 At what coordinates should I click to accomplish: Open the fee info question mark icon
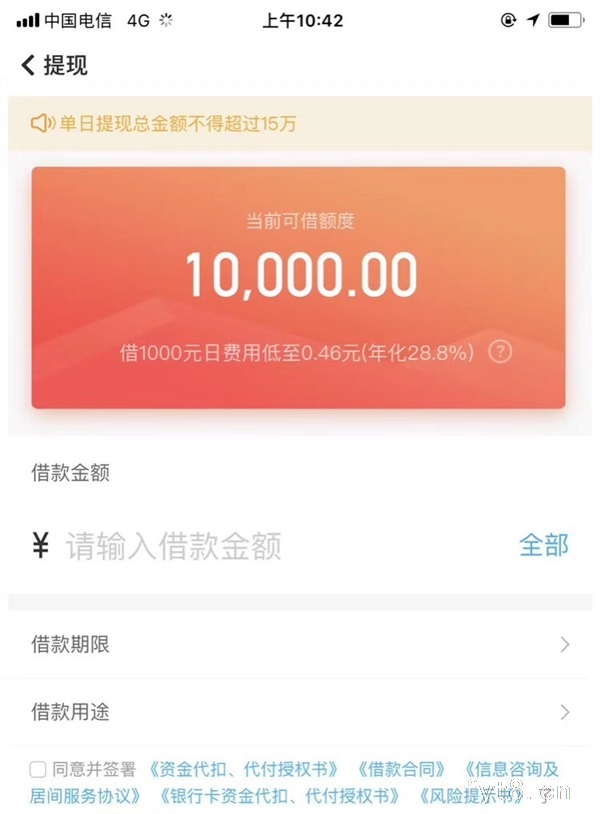click(x=500, y=352)
